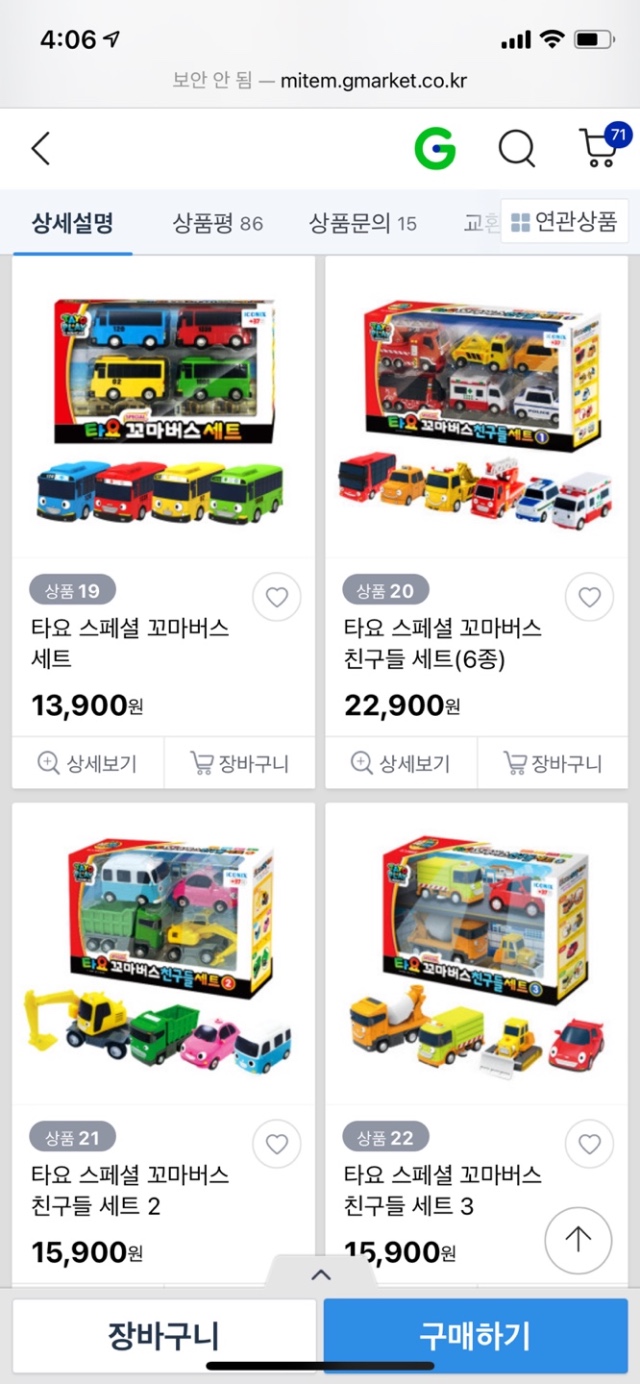The width and height of the screenshot is (640, 1384).
Task: View 상세보기 for the 22,900원 item
Action: [x=400, y=764]
